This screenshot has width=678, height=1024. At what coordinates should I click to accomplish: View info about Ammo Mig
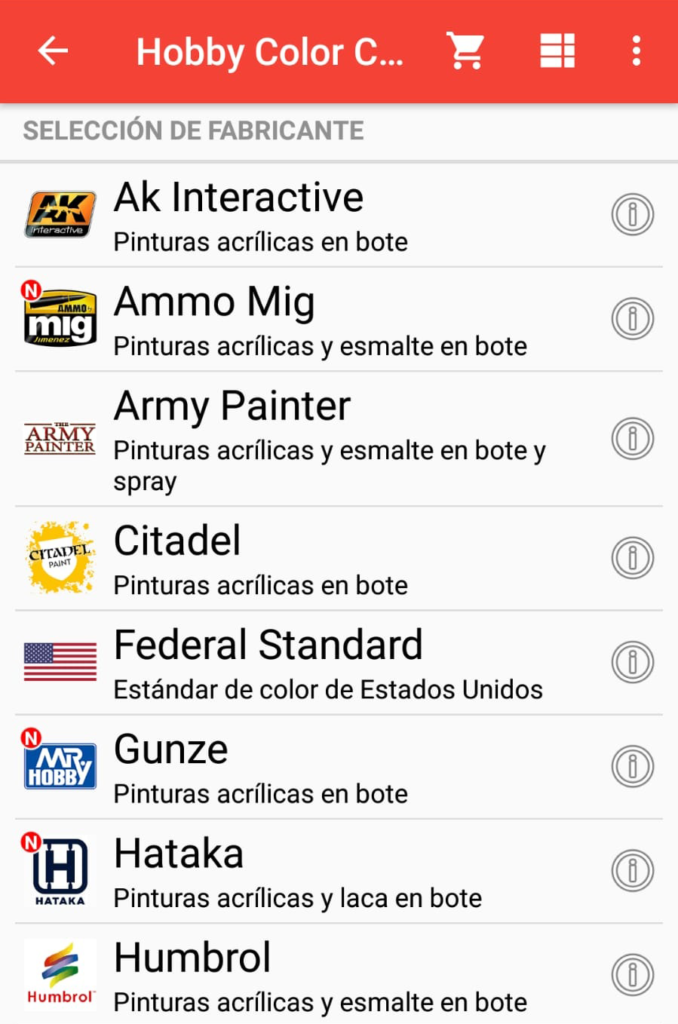[632, 319]
